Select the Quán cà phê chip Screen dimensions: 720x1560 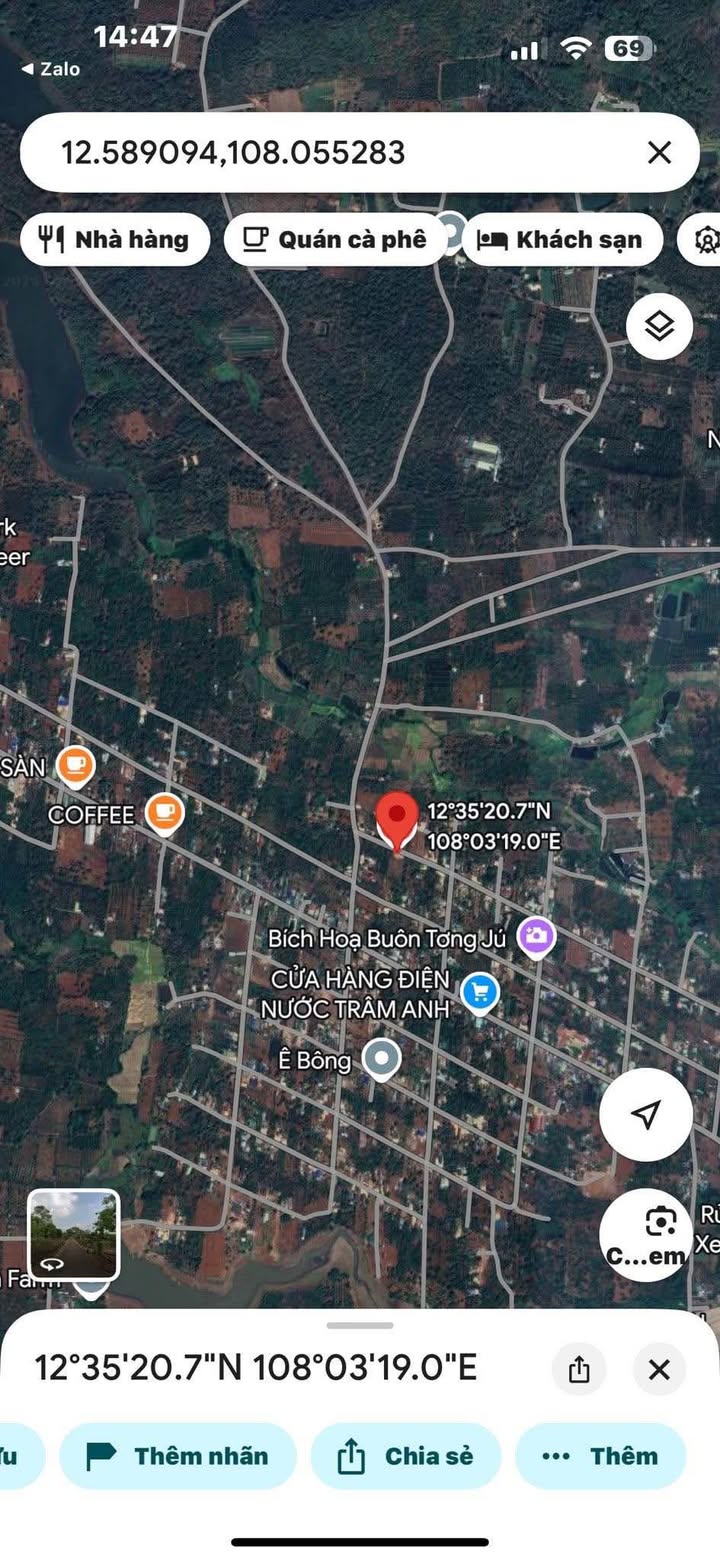click(335, 240)
